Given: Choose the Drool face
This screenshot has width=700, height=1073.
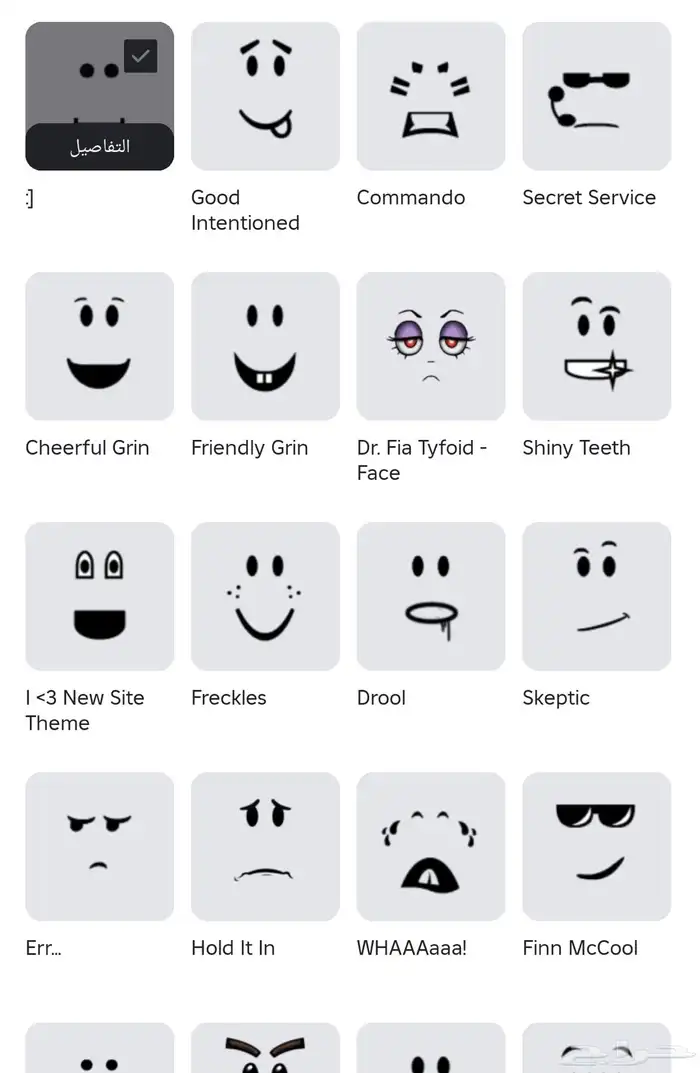Looking at the screenshot, I should (x=431, y=596).
